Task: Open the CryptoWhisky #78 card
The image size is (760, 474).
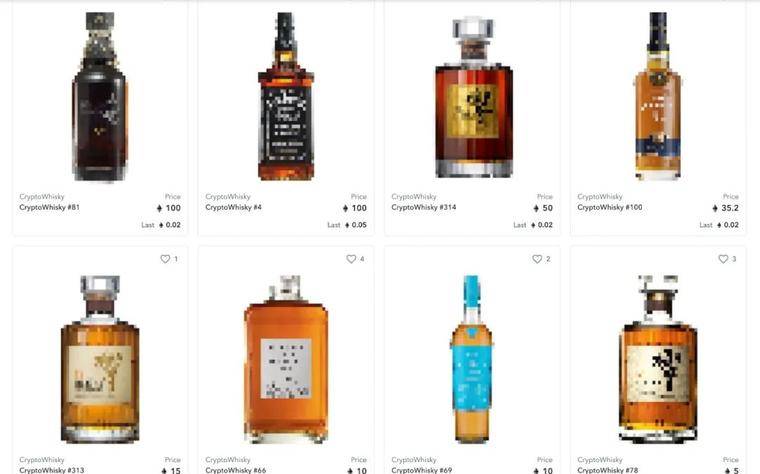Action: (657, 360)
